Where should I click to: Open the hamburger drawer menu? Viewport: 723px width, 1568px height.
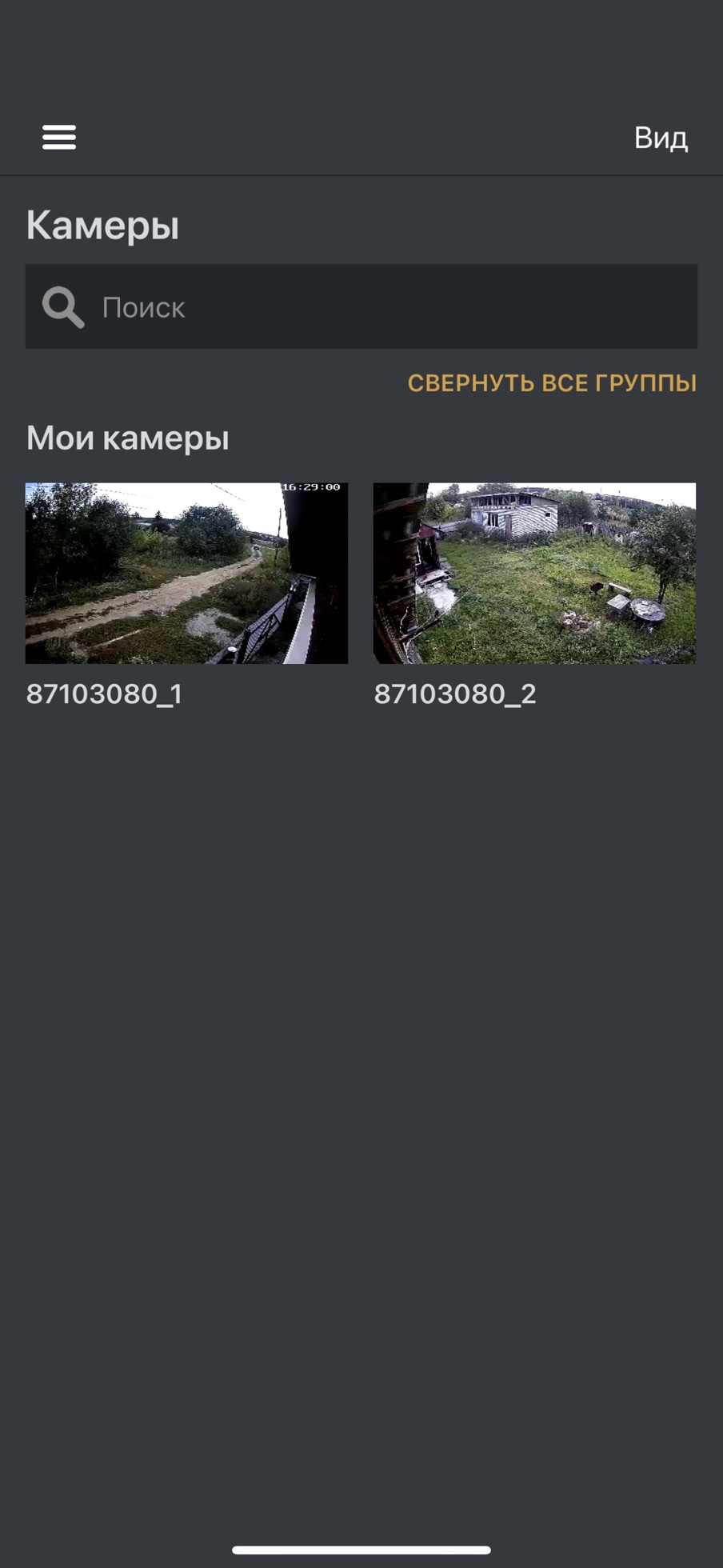(59, 138)
